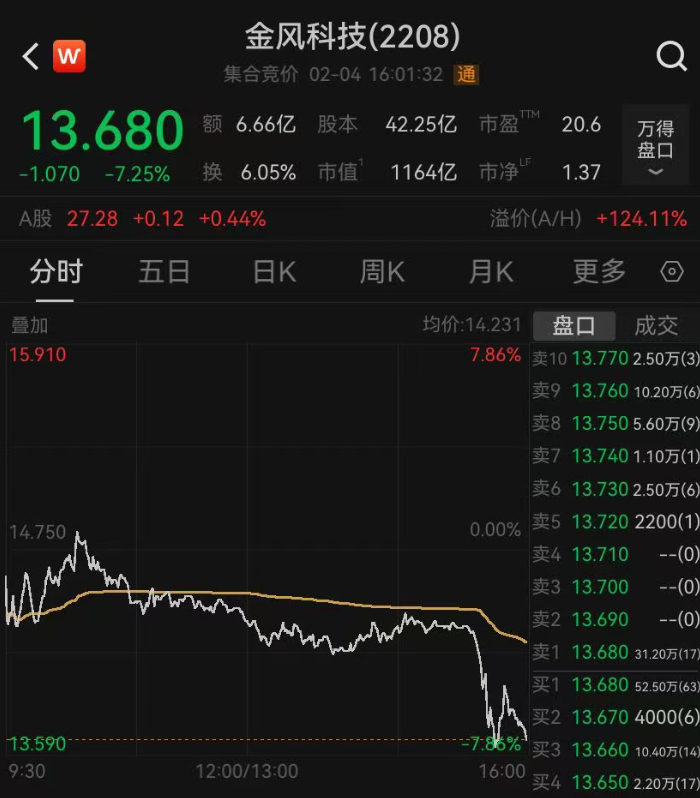Open chart settings hexagon icon
This screenshot has height=798, width=700.
673,272
